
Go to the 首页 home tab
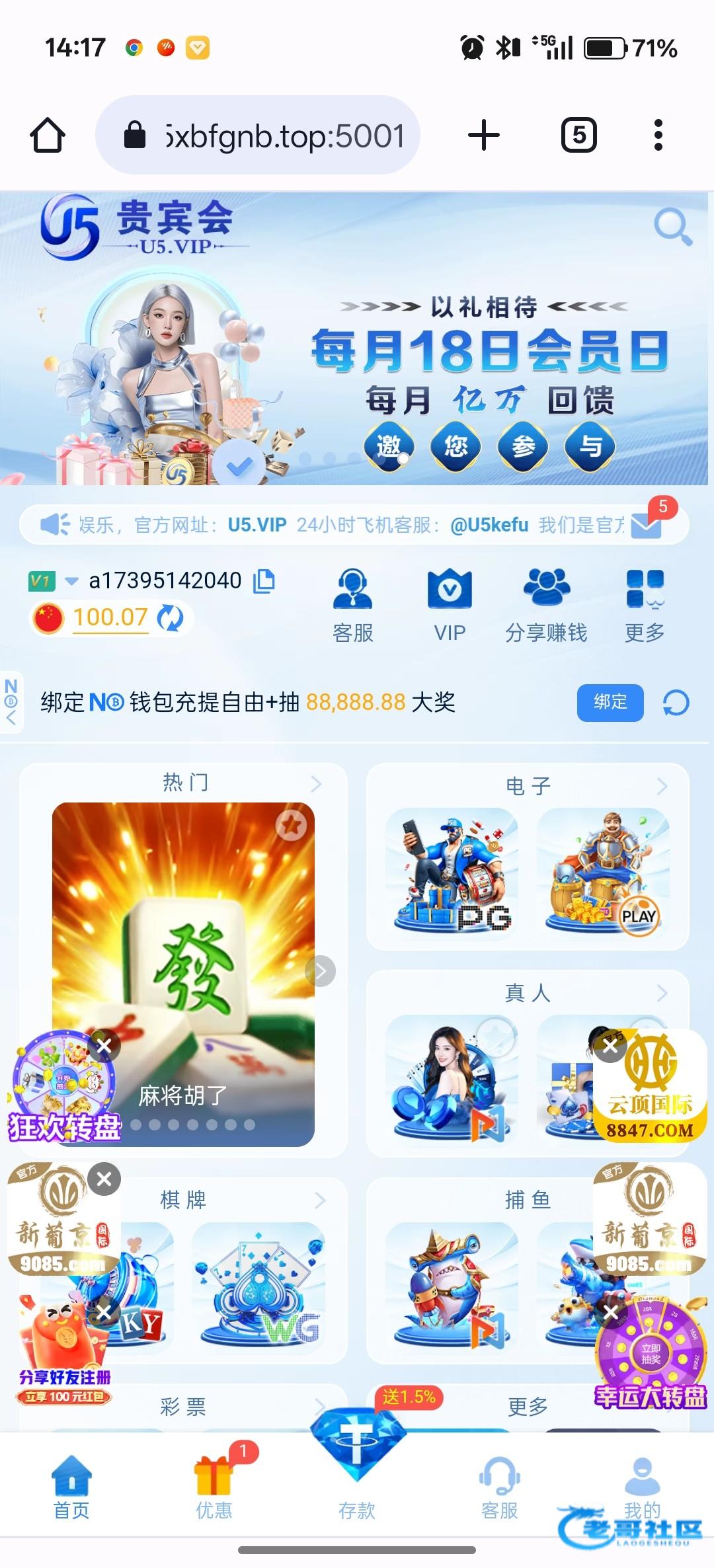tap(71, 1487)
